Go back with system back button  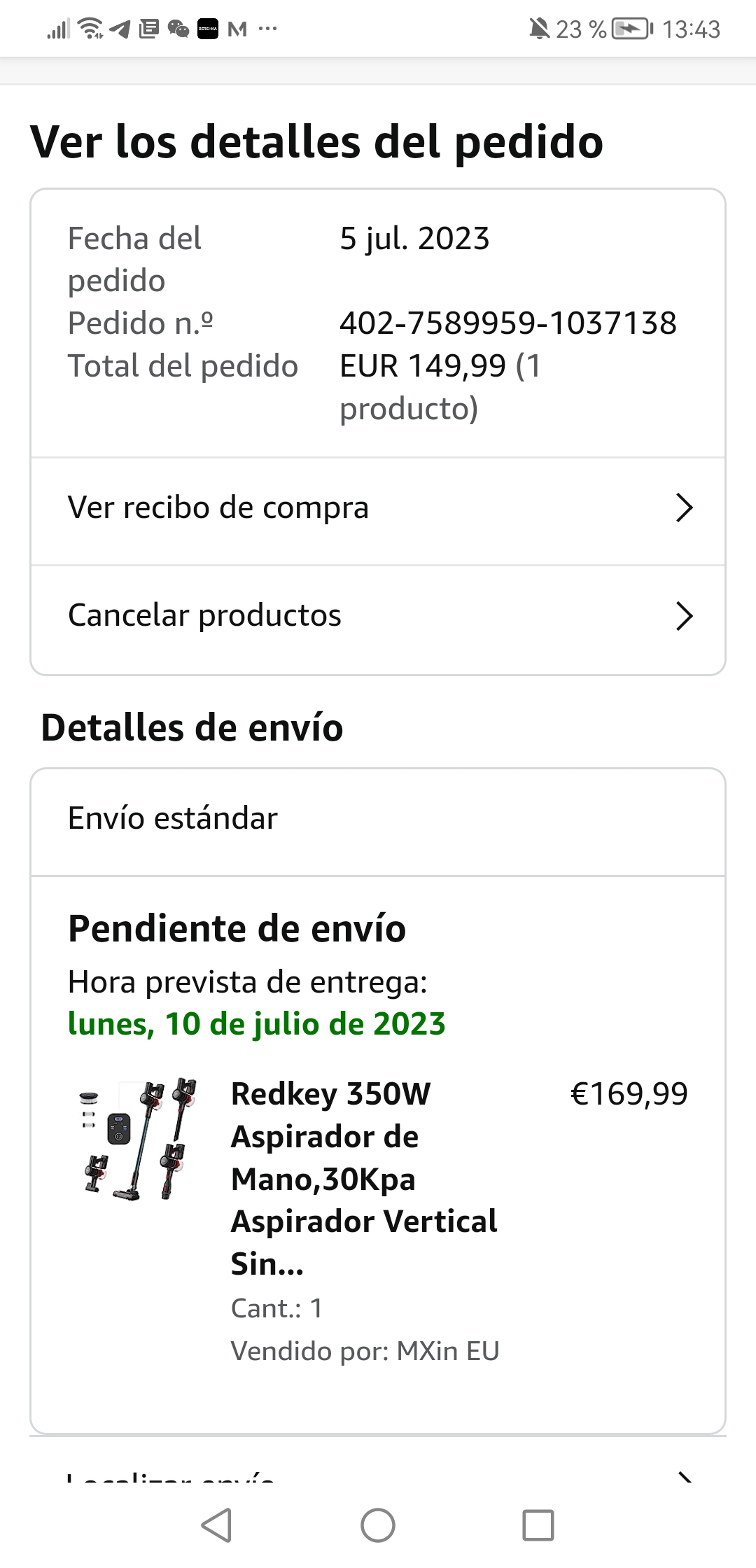(x=217, y=1525)
